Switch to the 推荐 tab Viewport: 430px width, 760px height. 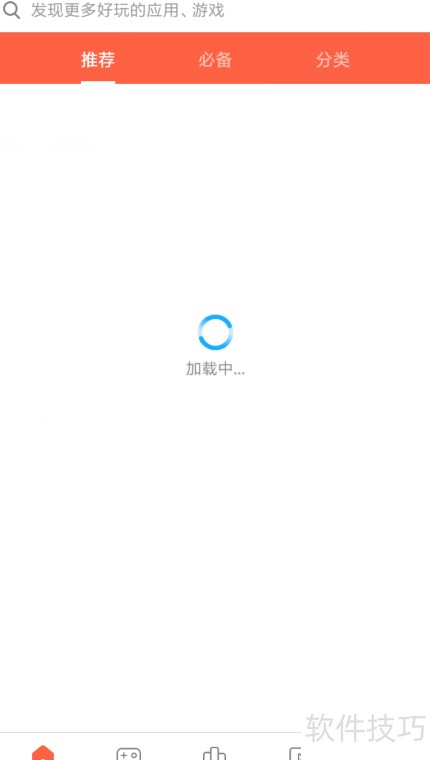[98, 60]
